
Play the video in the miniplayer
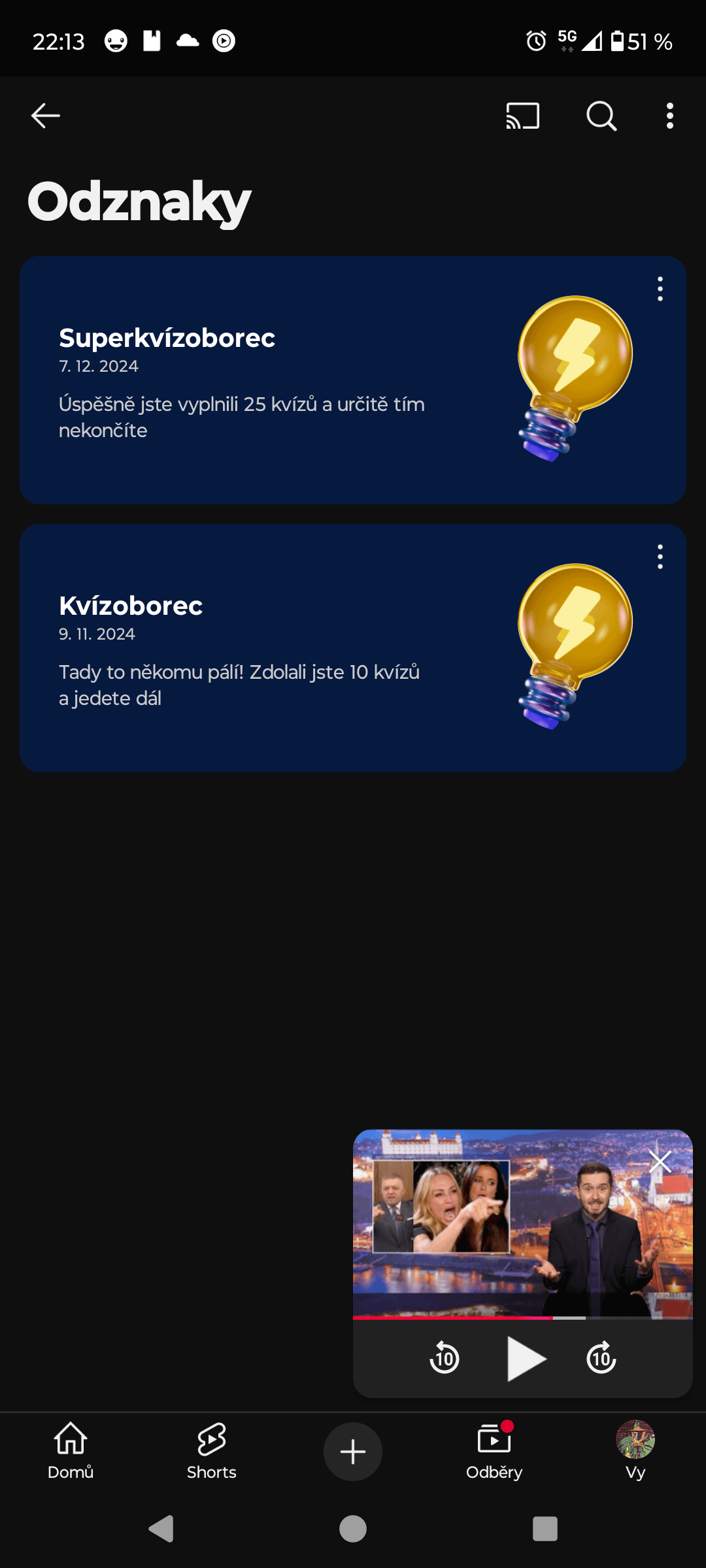(526, 1358)
